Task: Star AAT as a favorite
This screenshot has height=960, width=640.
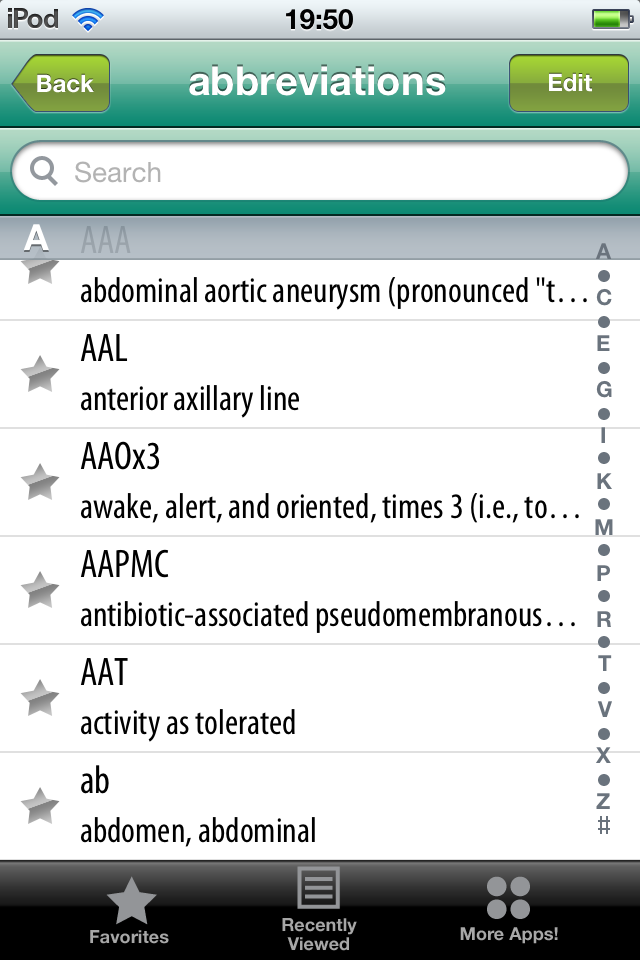Action: pos(40,699)
